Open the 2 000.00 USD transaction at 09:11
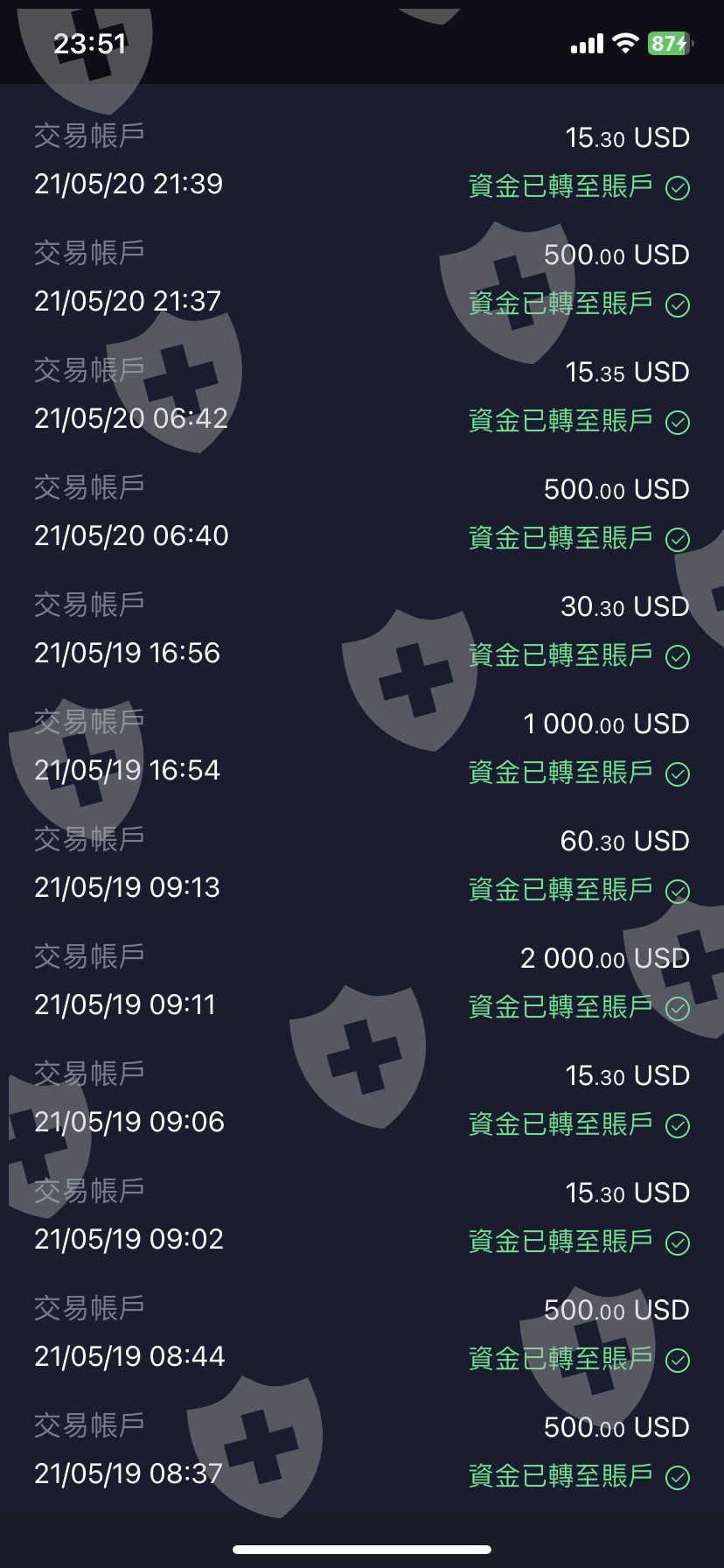Viewport: 724px width, 1568px height. [x=362, y=981]
